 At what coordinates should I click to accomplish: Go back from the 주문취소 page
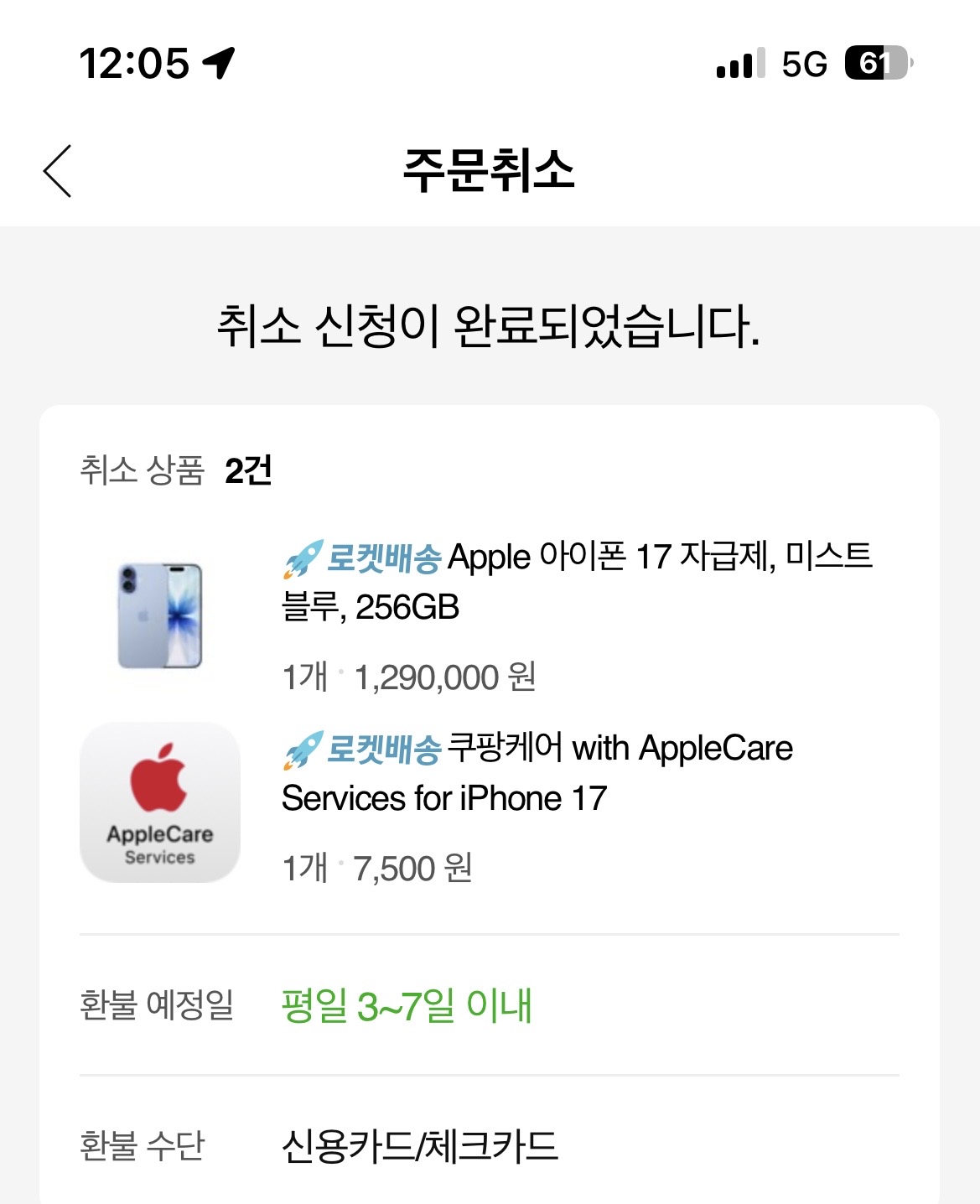(x=57, y=171)
